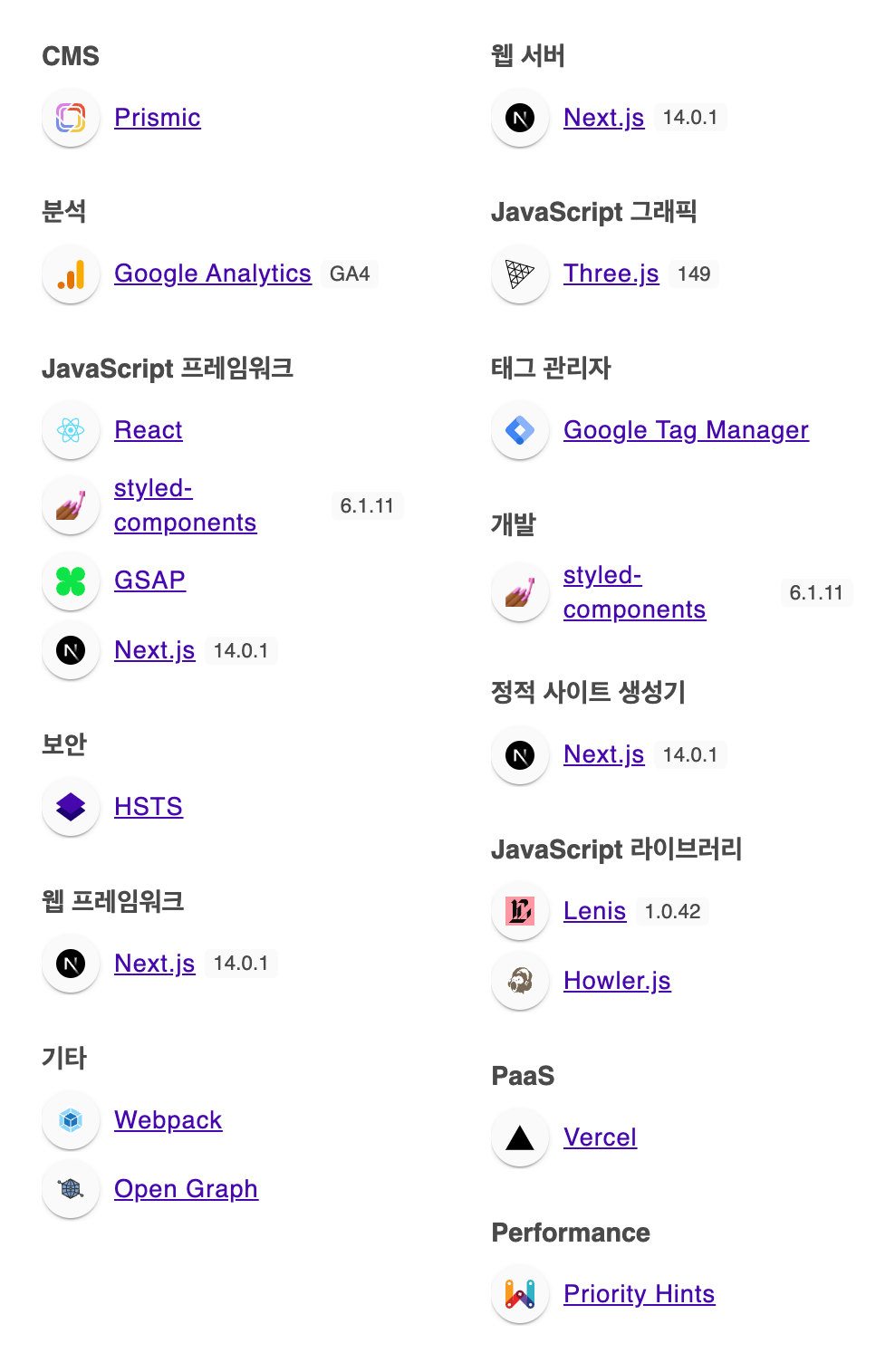Viewport: 895px width, 1372px height.
Task: Tap the Vercel link under PaaS
Action: 600,1137
